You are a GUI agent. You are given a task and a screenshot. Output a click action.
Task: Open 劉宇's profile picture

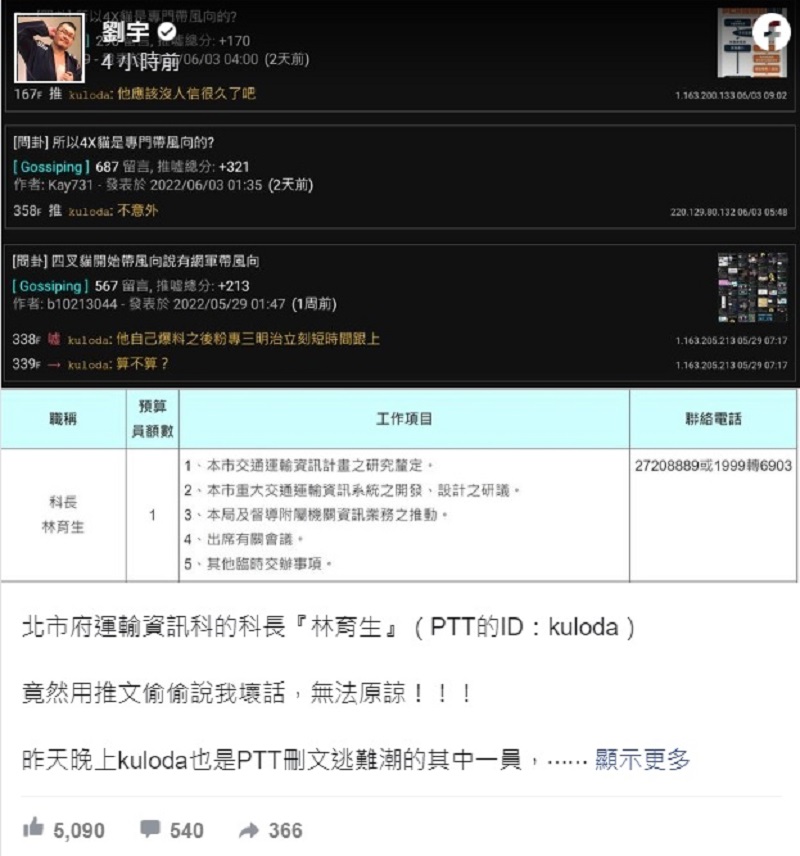49,48
